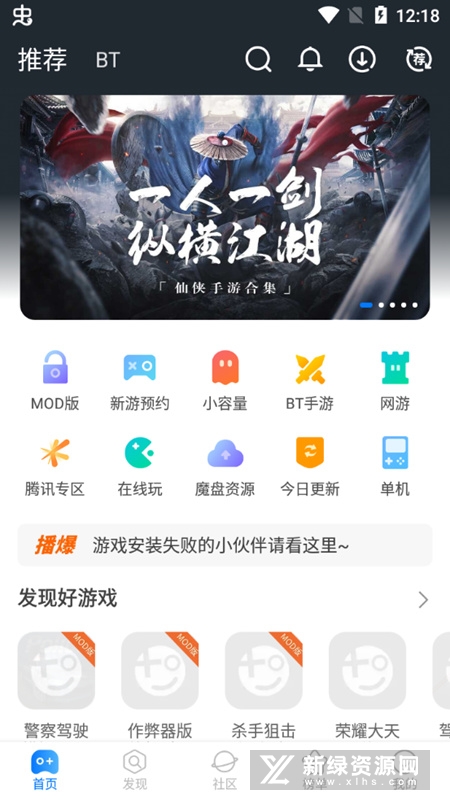Screen dimensions: 450x800
Task: Select the 小容量 category
Action: pyautogui.click(x=225, y=381)
